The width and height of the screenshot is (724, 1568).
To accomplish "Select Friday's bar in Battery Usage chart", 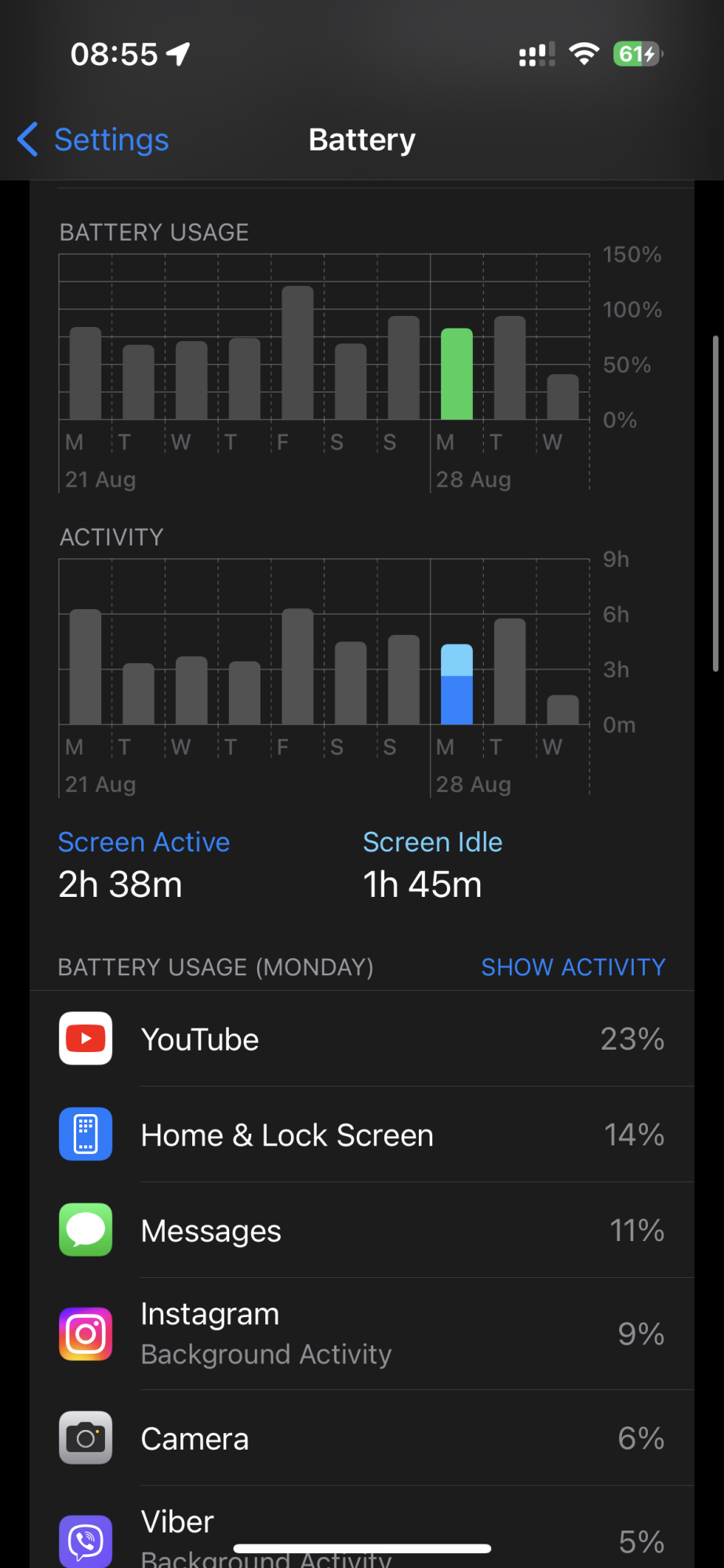I will (x=297, y=354).
